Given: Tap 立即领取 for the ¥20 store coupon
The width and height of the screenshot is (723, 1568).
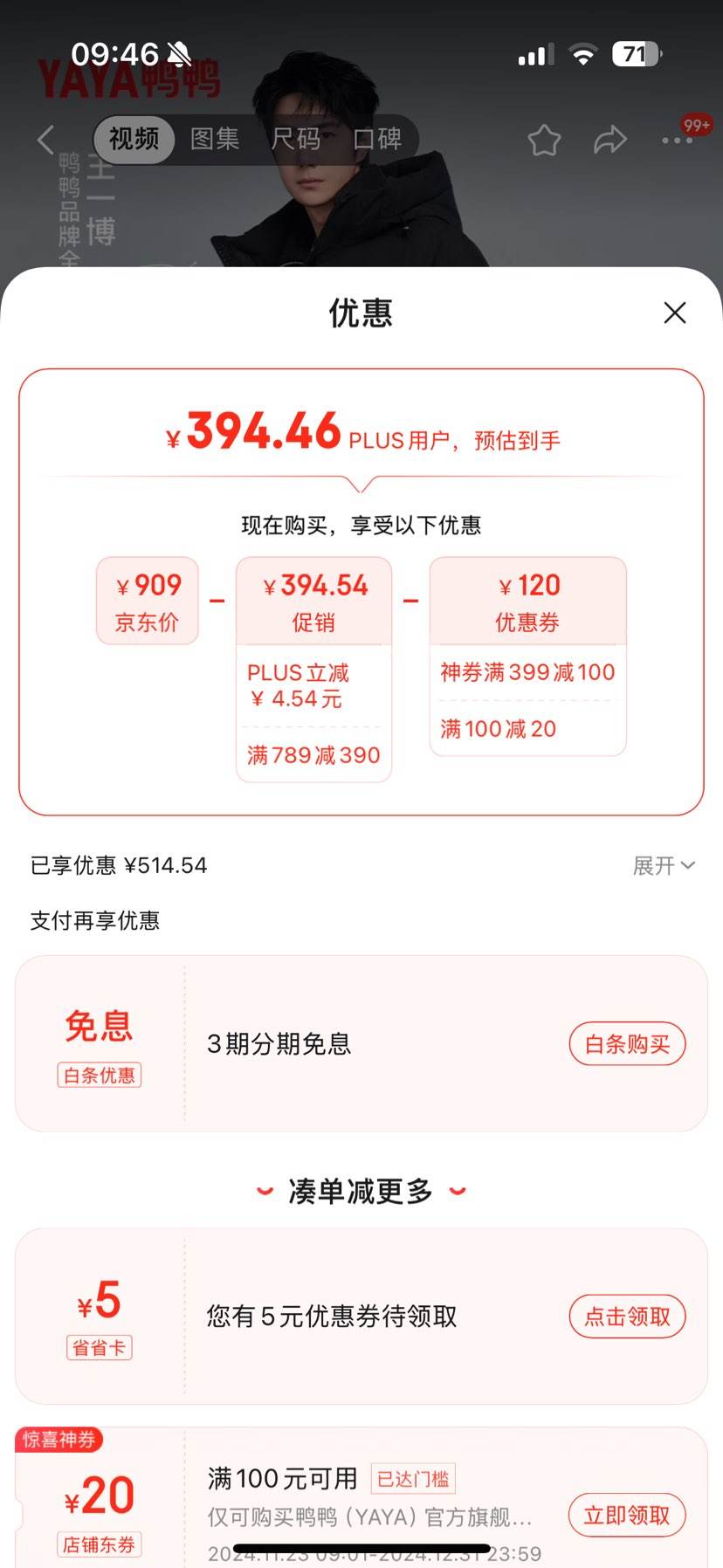Looking at the screenshot, I should click(627, 1516).
